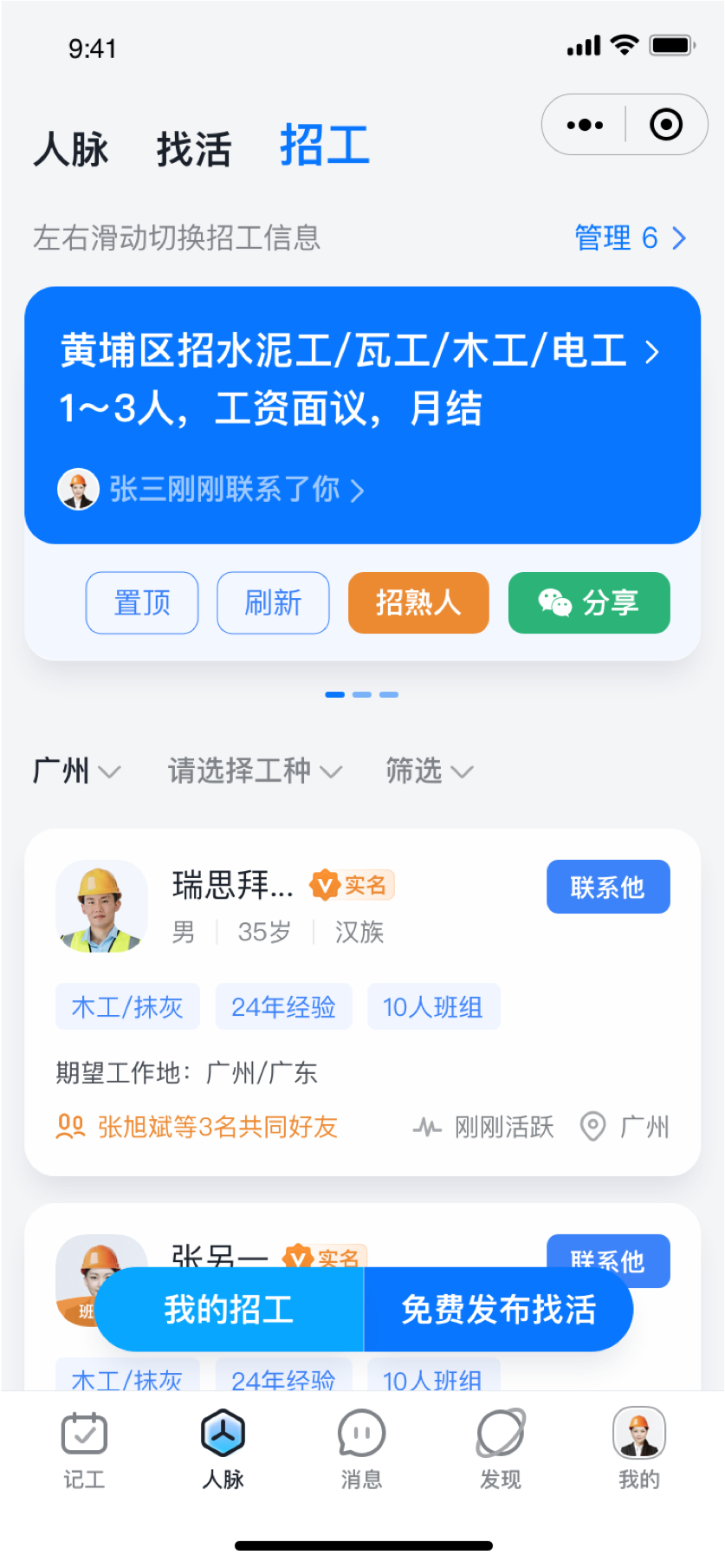Switch to the 找活 top tab
The image size is (725, 1568).
click(194, 148)
